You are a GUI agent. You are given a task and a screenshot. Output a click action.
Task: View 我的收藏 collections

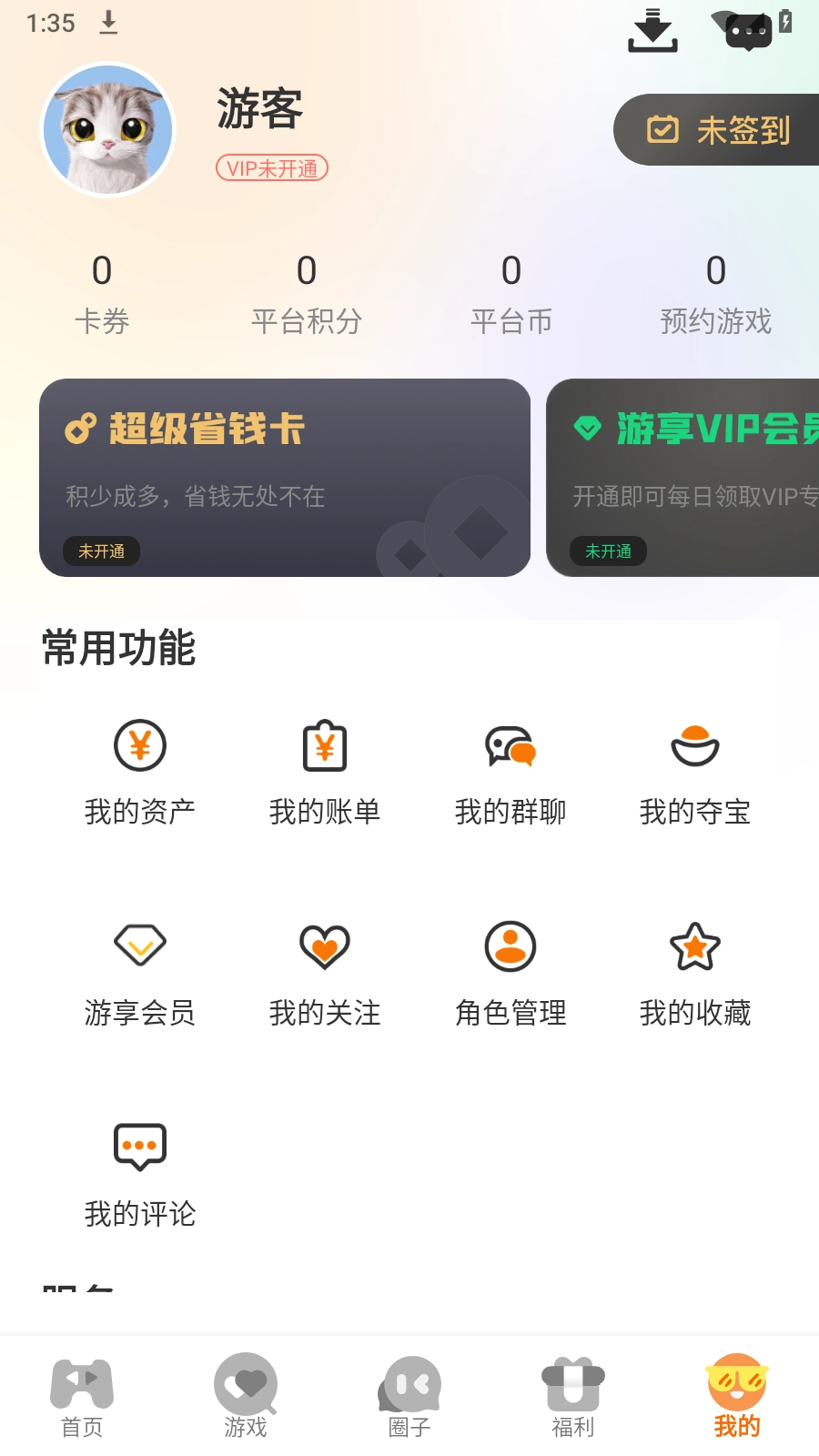[x=695, y=972]
